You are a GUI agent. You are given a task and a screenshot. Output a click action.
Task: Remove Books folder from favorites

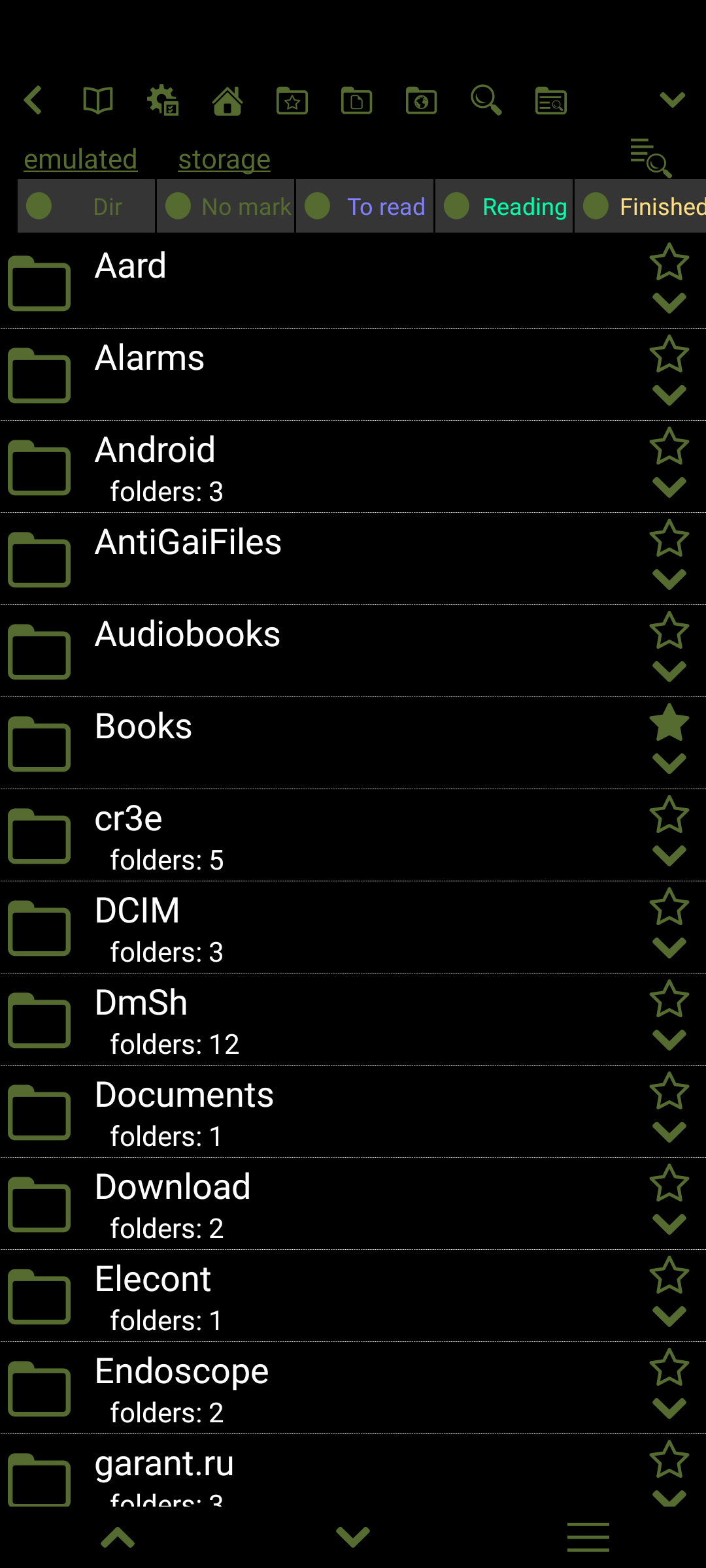click(669, 723)
